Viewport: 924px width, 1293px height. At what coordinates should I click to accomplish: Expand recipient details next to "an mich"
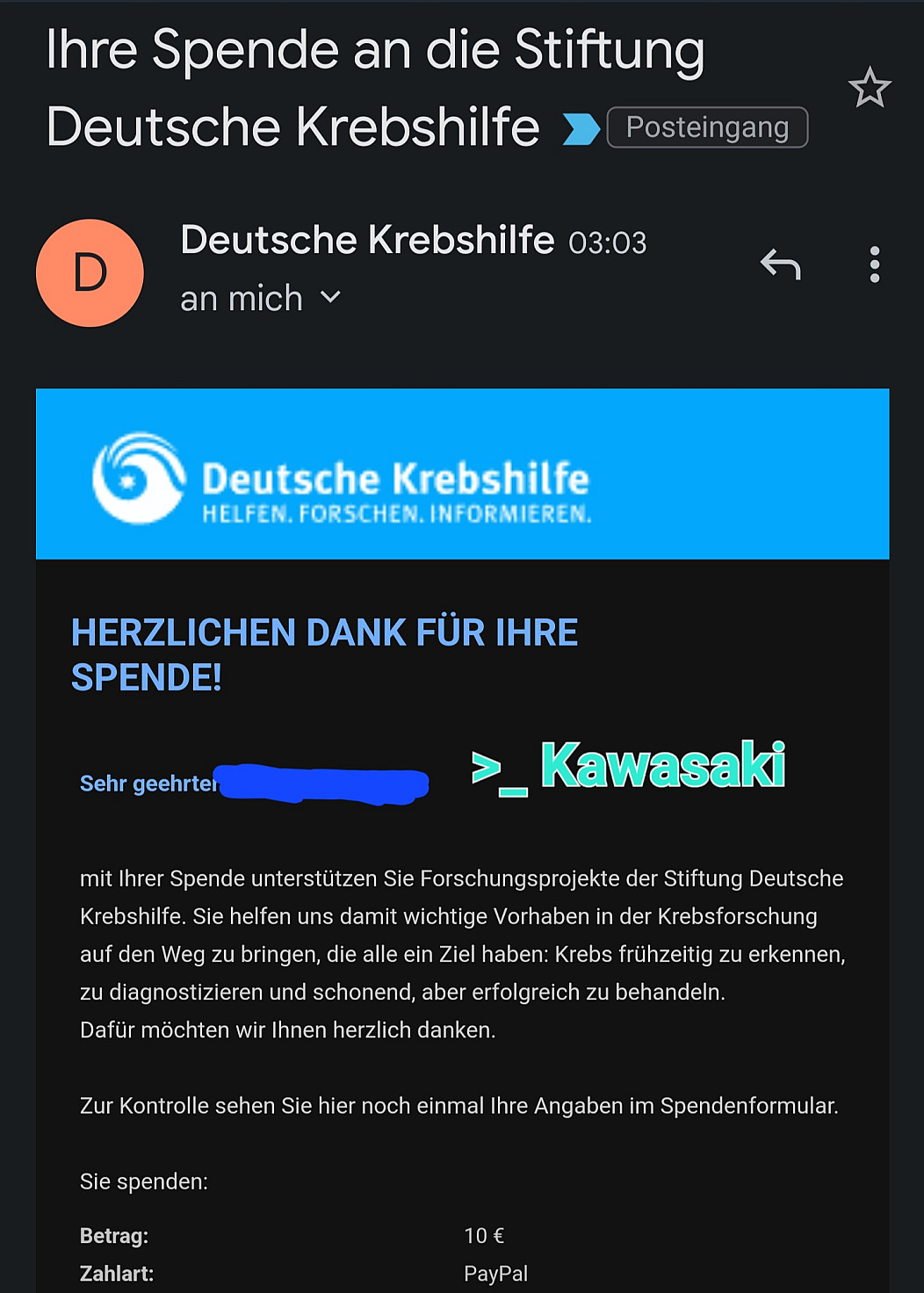coord(330,298)
